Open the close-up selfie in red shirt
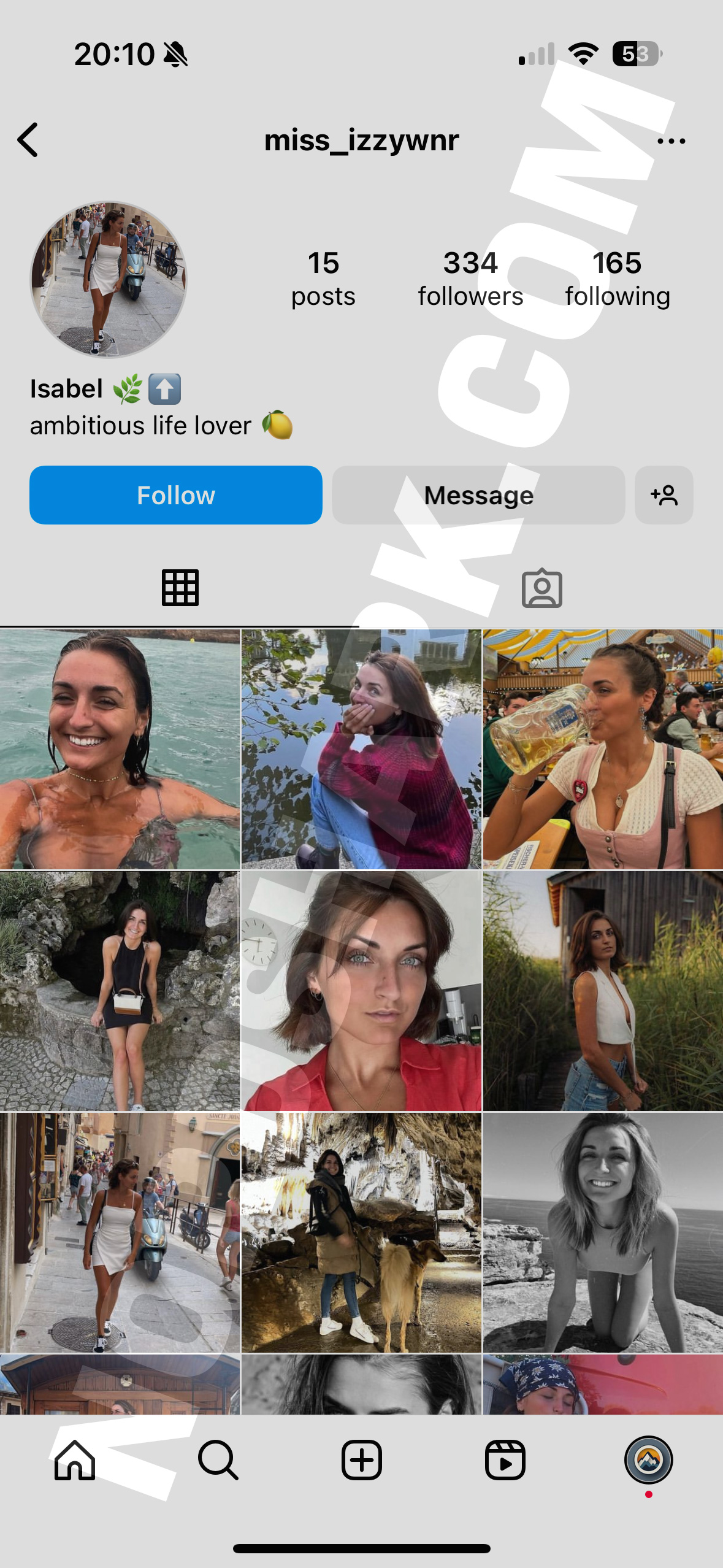The width and height of the screenshot is (723, 1568). click(x=361, y=991)
